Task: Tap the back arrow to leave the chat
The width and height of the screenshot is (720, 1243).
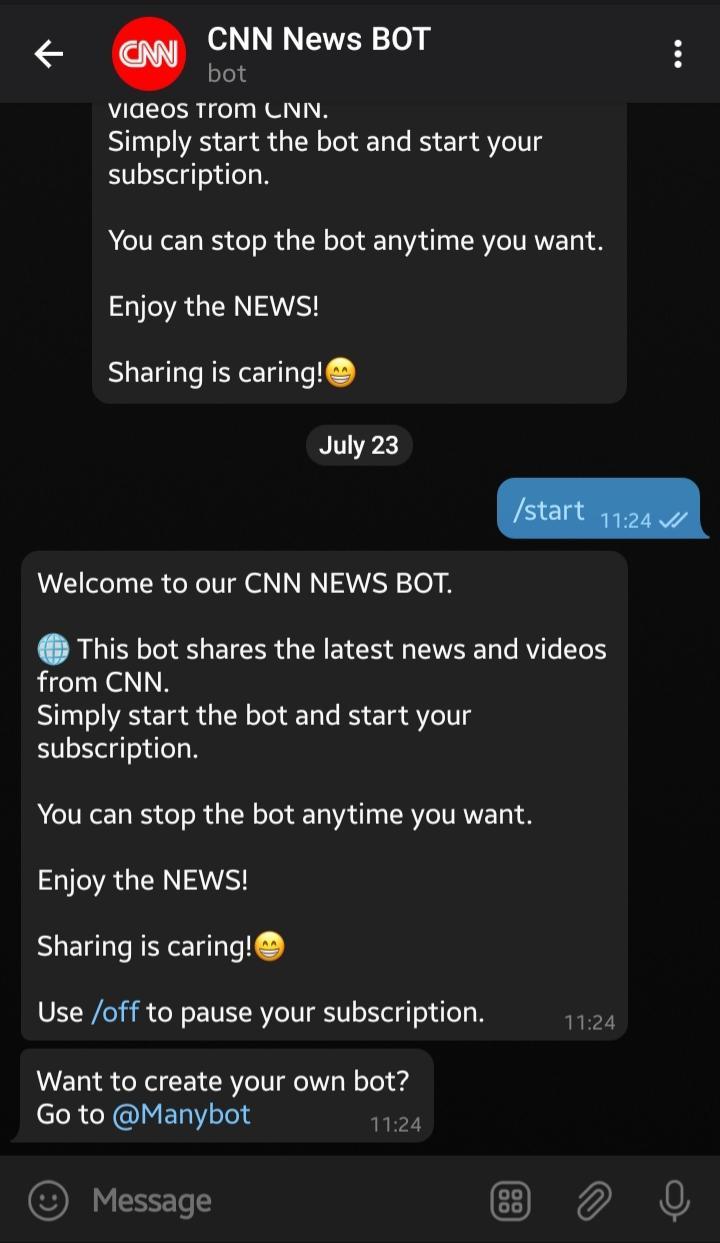Action: 47,54
